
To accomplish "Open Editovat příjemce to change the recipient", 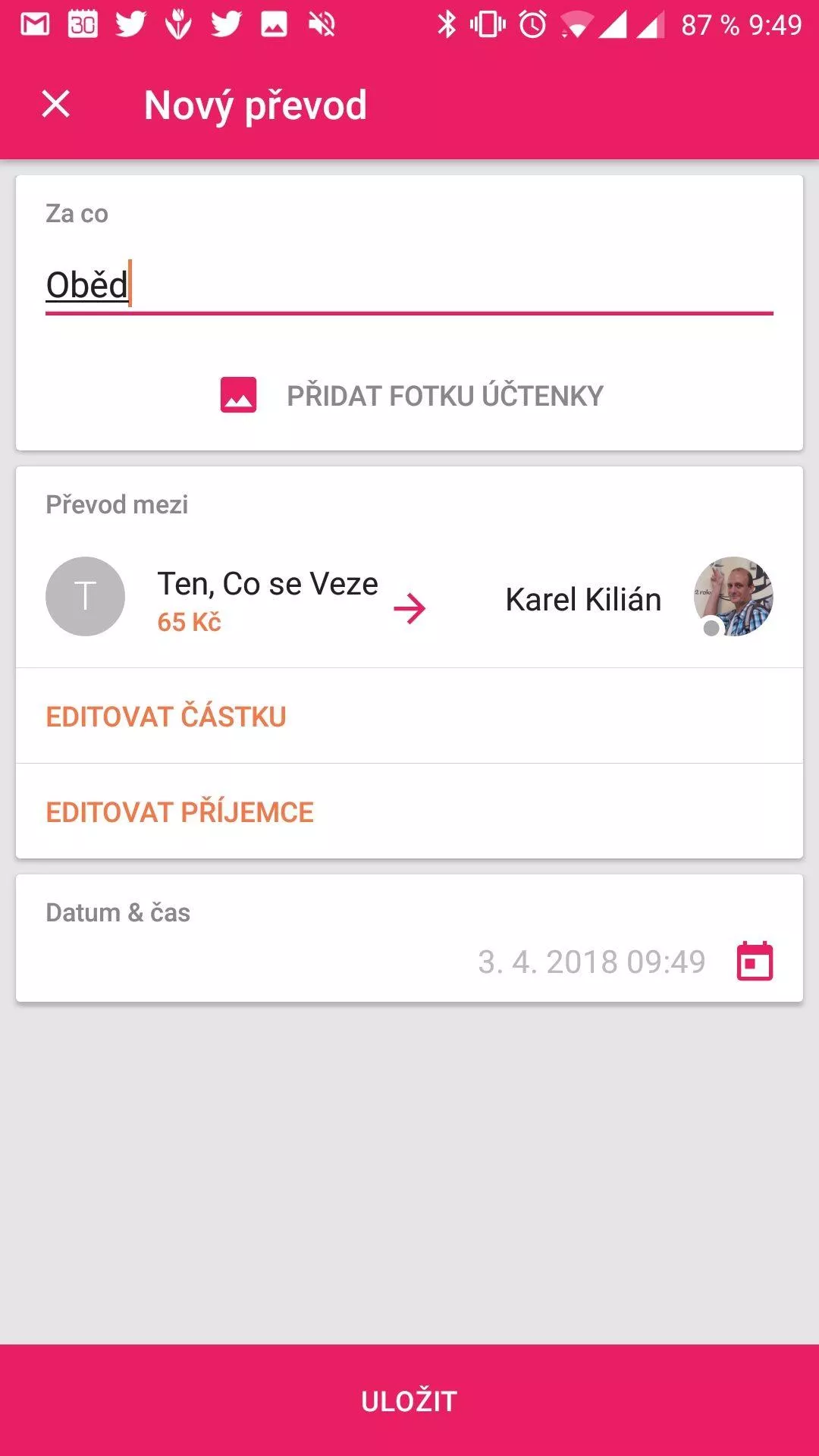I will point(409,811).
